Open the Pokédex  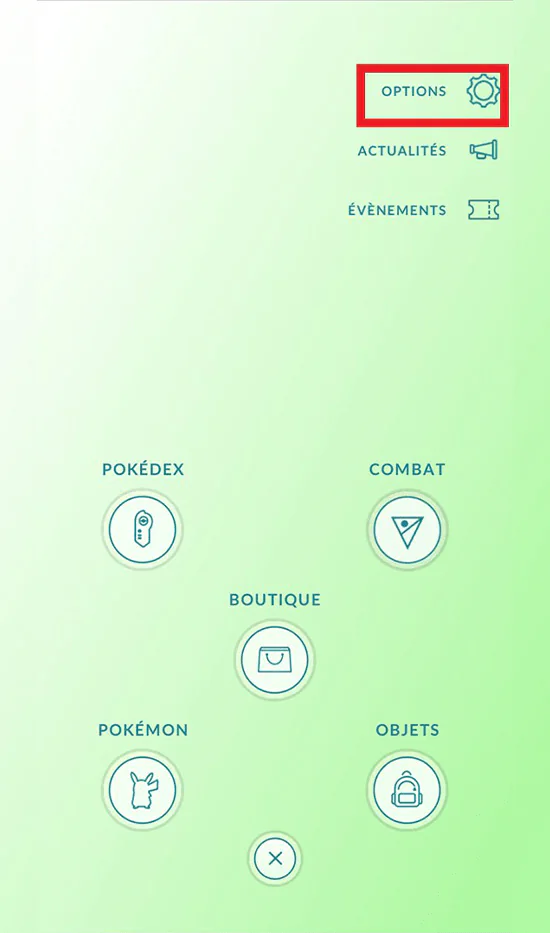click(x=142, y=529)
